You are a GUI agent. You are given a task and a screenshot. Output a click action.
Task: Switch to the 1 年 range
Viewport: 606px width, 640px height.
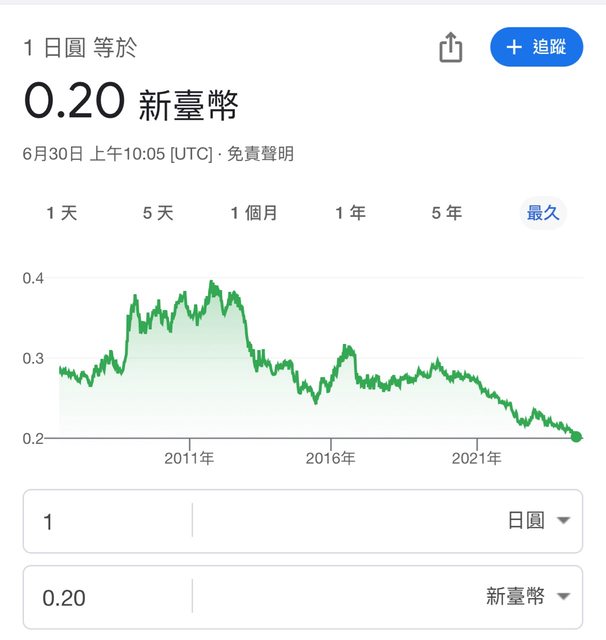(x=350, y=213)
